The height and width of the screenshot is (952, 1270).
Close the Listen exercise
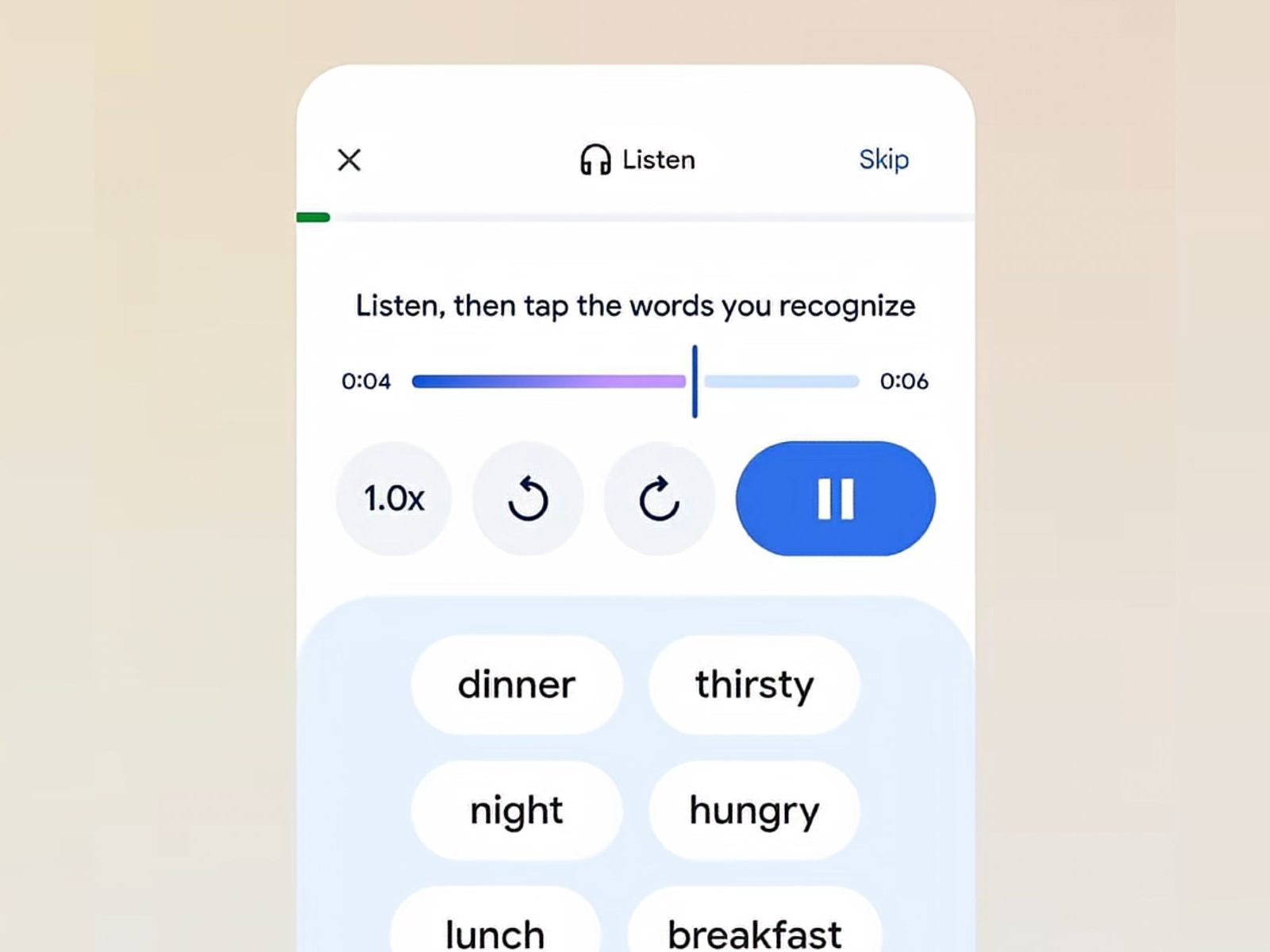[x=349, y=159]
